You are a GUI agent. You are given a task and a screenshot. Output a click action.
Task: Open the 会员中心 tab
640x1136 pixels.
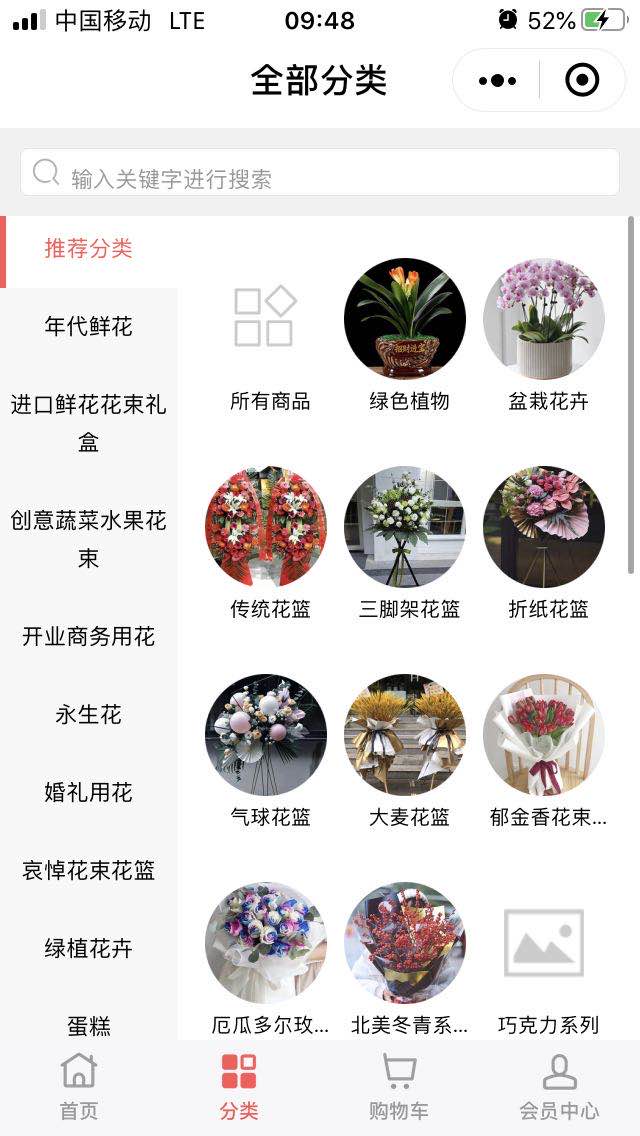(x=559, y=1086)
